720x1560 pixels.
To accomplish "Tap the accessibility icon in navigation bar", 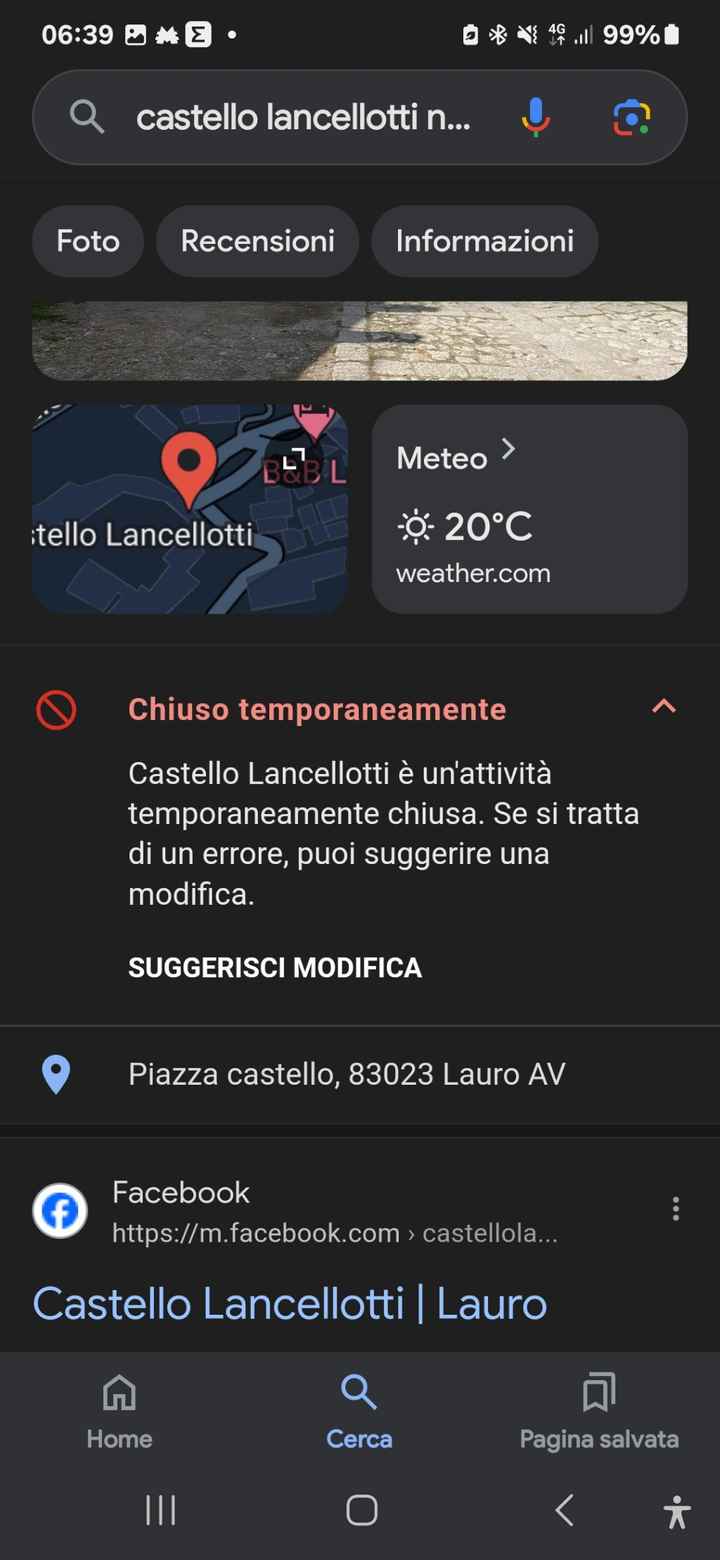I will (678, 1511).
